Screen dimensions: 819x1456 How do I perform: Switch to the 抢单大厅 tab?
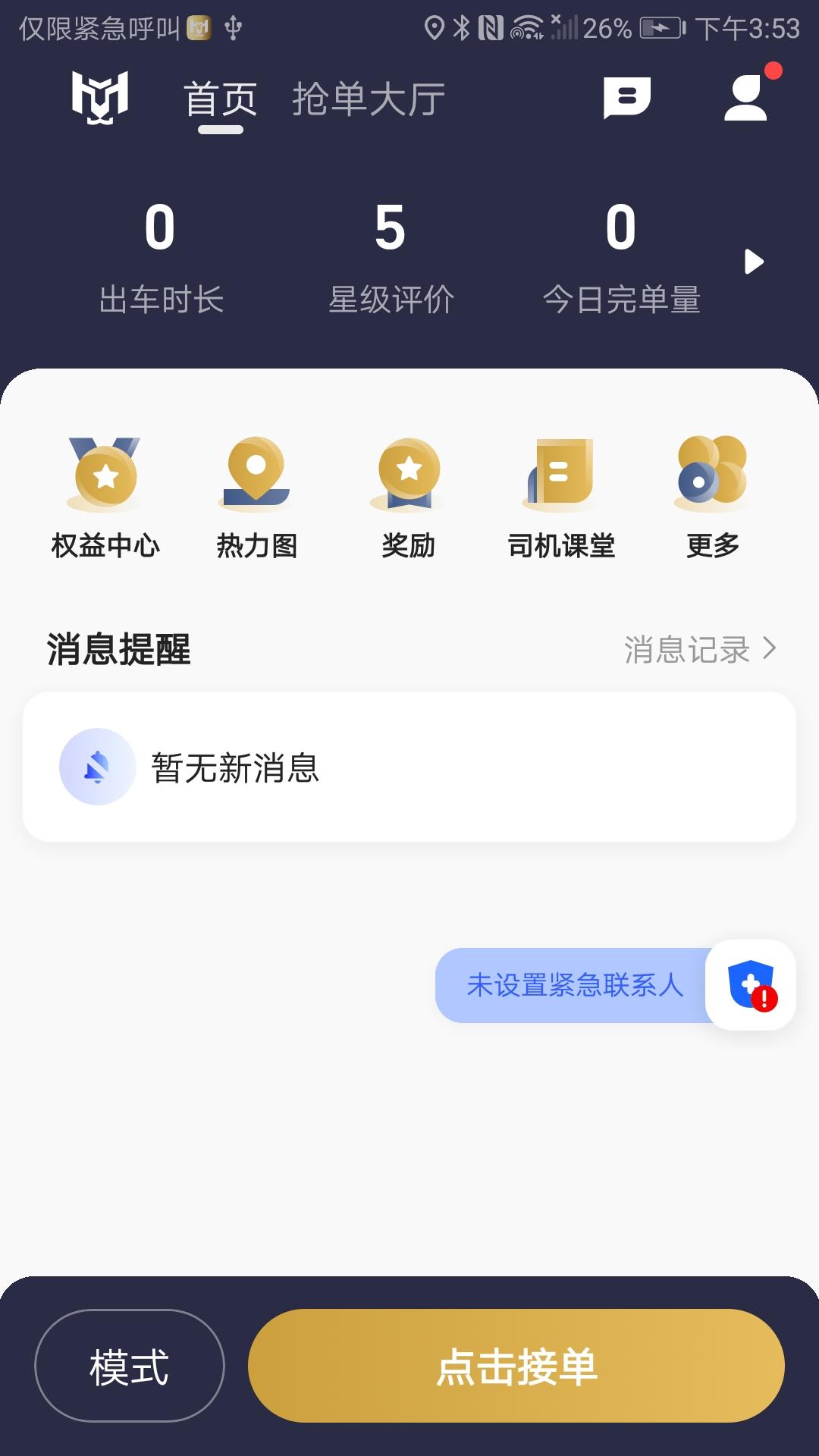point(367,99)
